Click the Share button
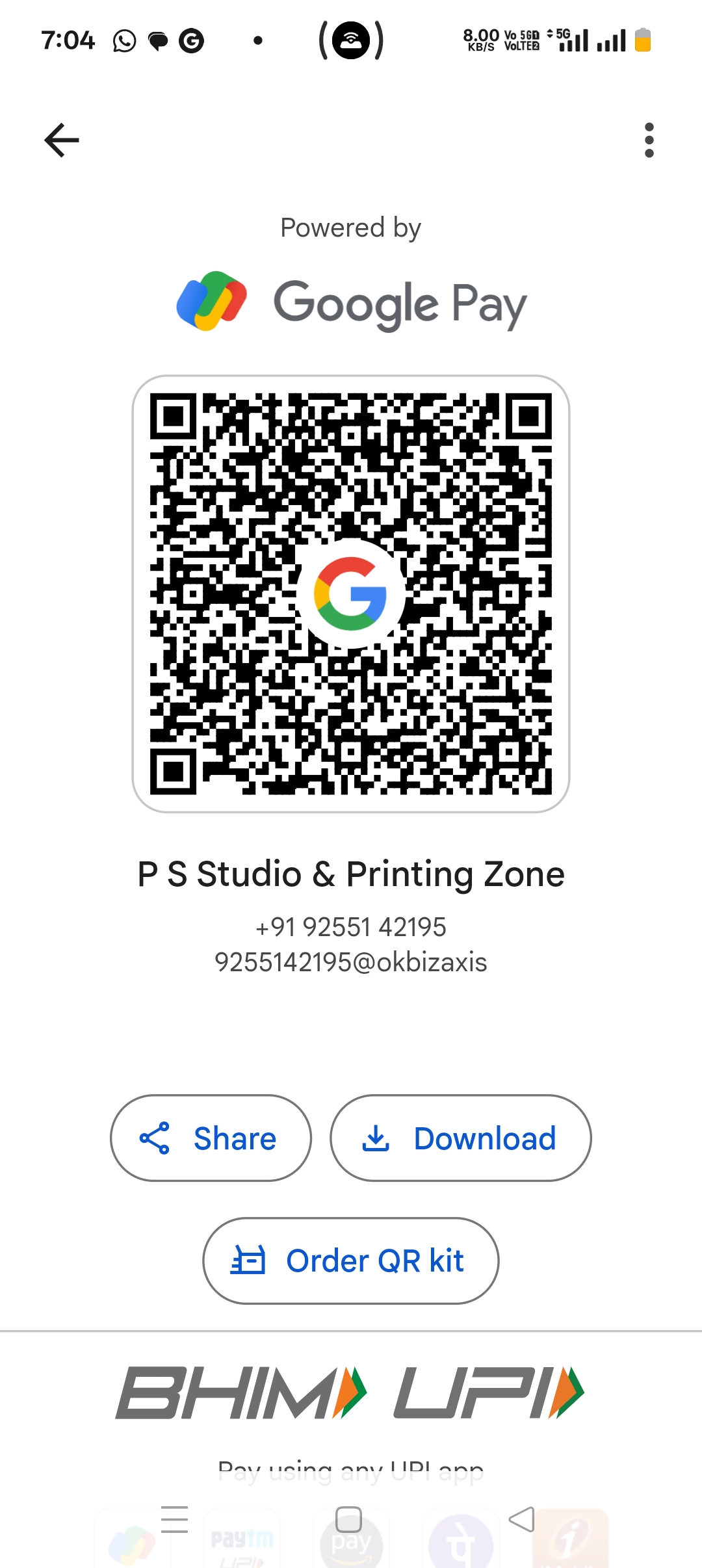The height and width of the screenshot is (1568, 702). 209,1138
